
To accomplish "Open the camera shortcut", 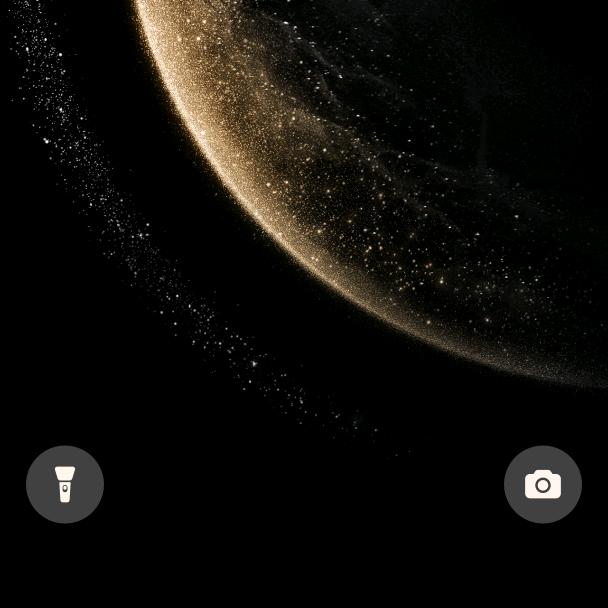I will pyautogui.click(x=543, y=484).
